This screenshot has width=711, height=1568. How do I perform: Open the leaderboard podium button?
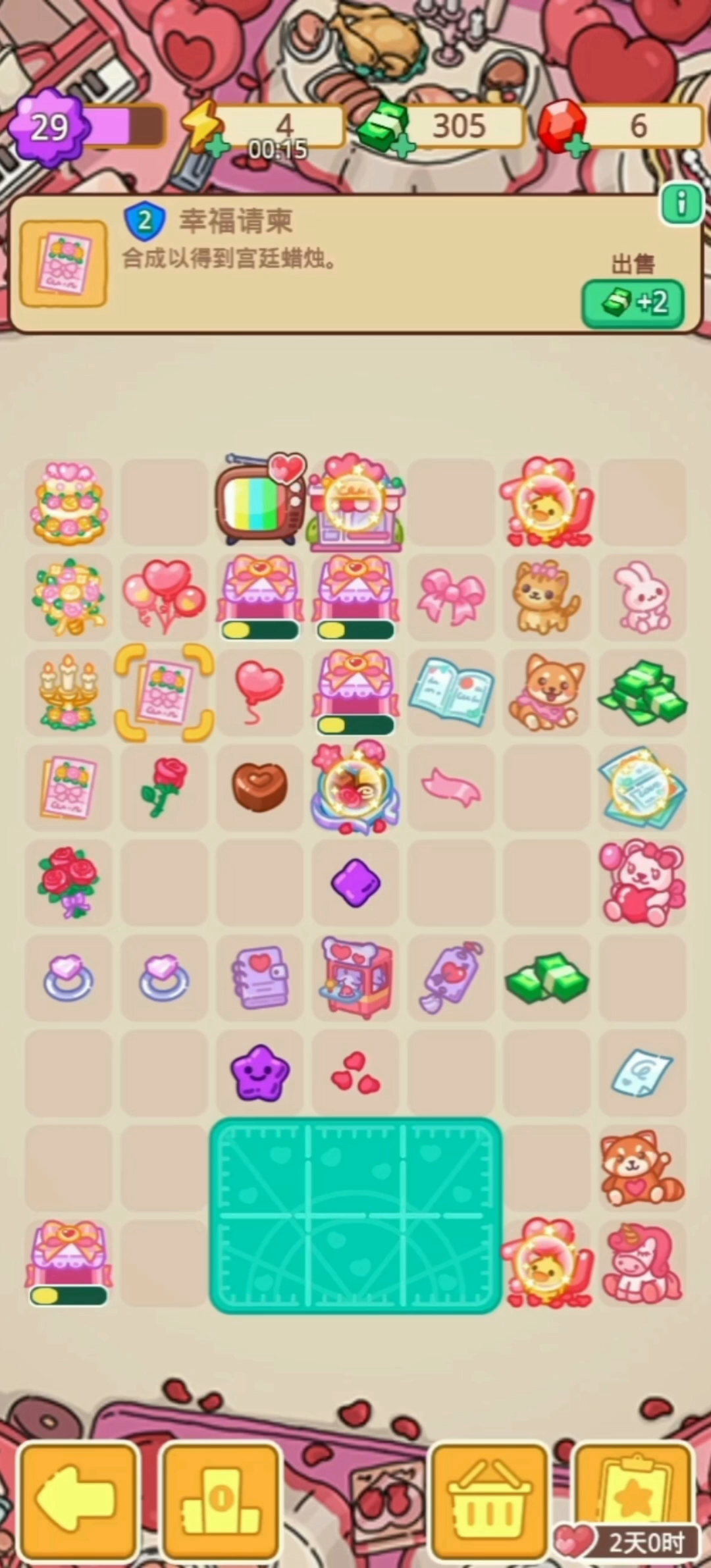tap(222, 1500)
